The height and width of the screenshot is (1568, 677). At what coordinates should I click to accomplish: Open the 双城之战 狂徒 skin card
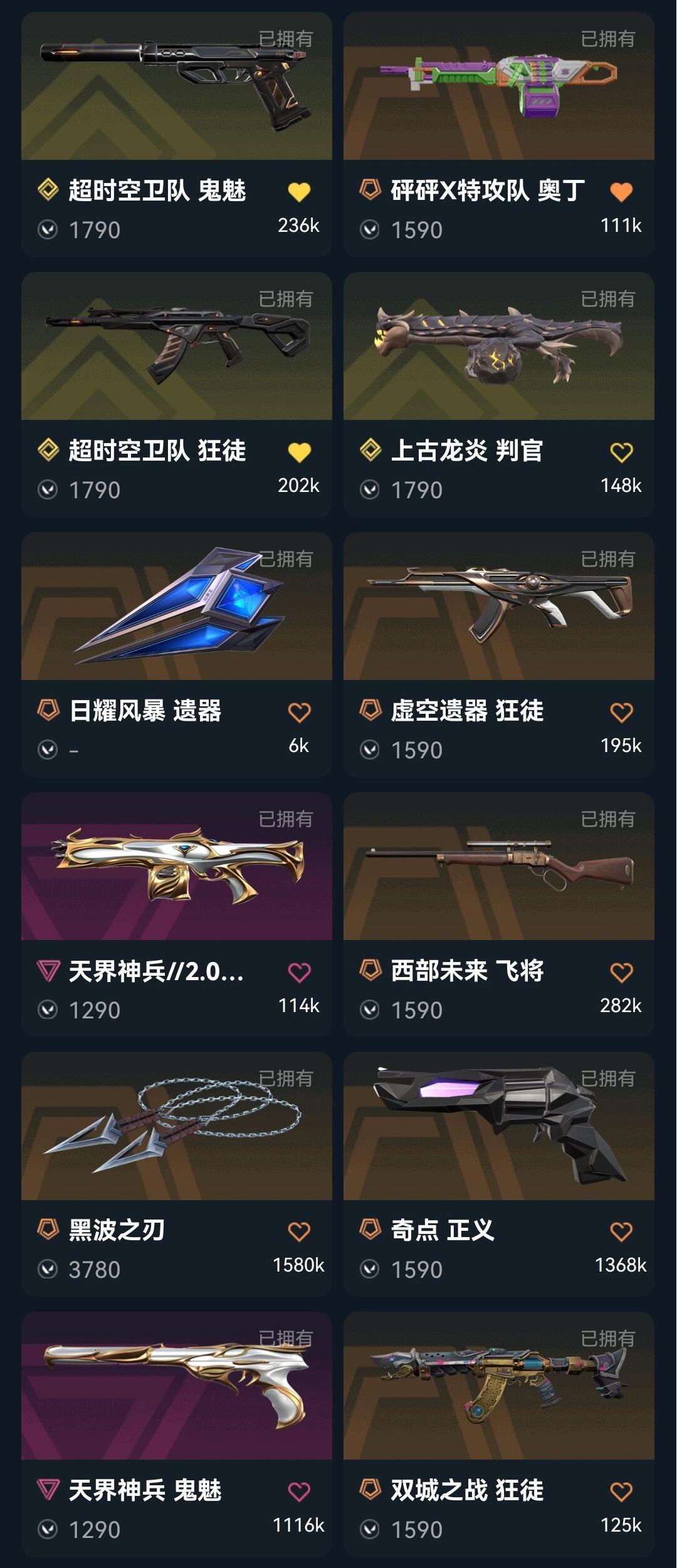point(498,1386)
